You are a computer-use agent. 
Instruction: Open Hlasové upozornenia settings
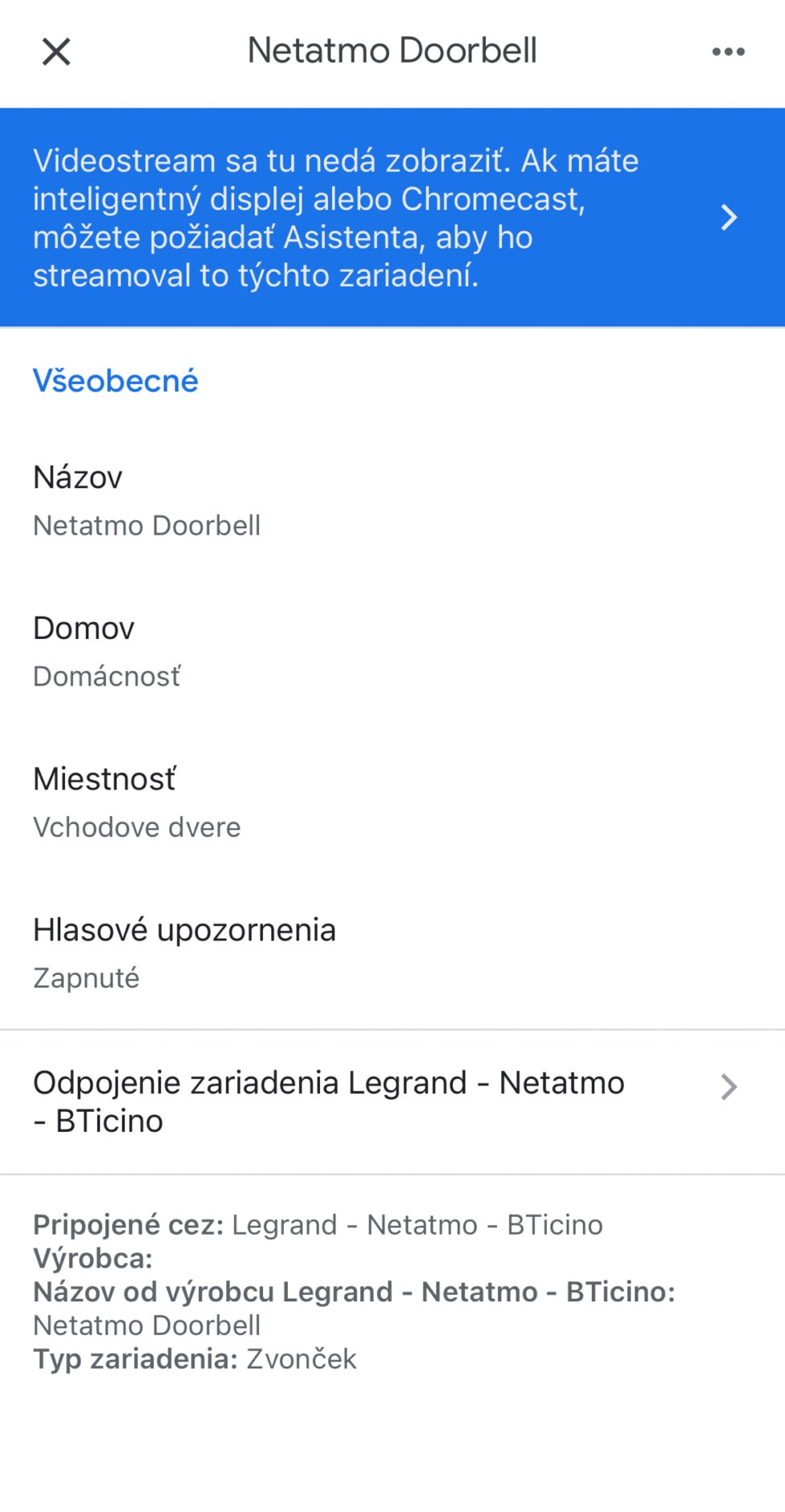click(x=392, y=953)
